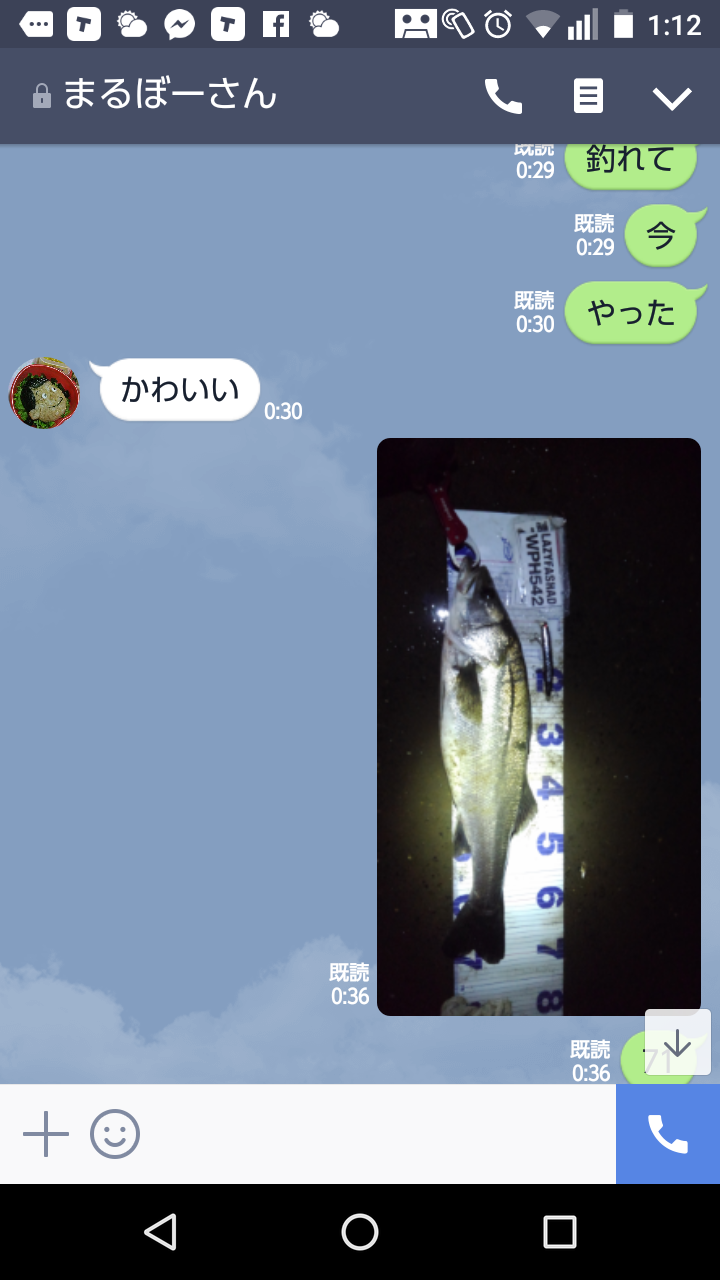Open the notes icon in the header

(x=588, y=97)
